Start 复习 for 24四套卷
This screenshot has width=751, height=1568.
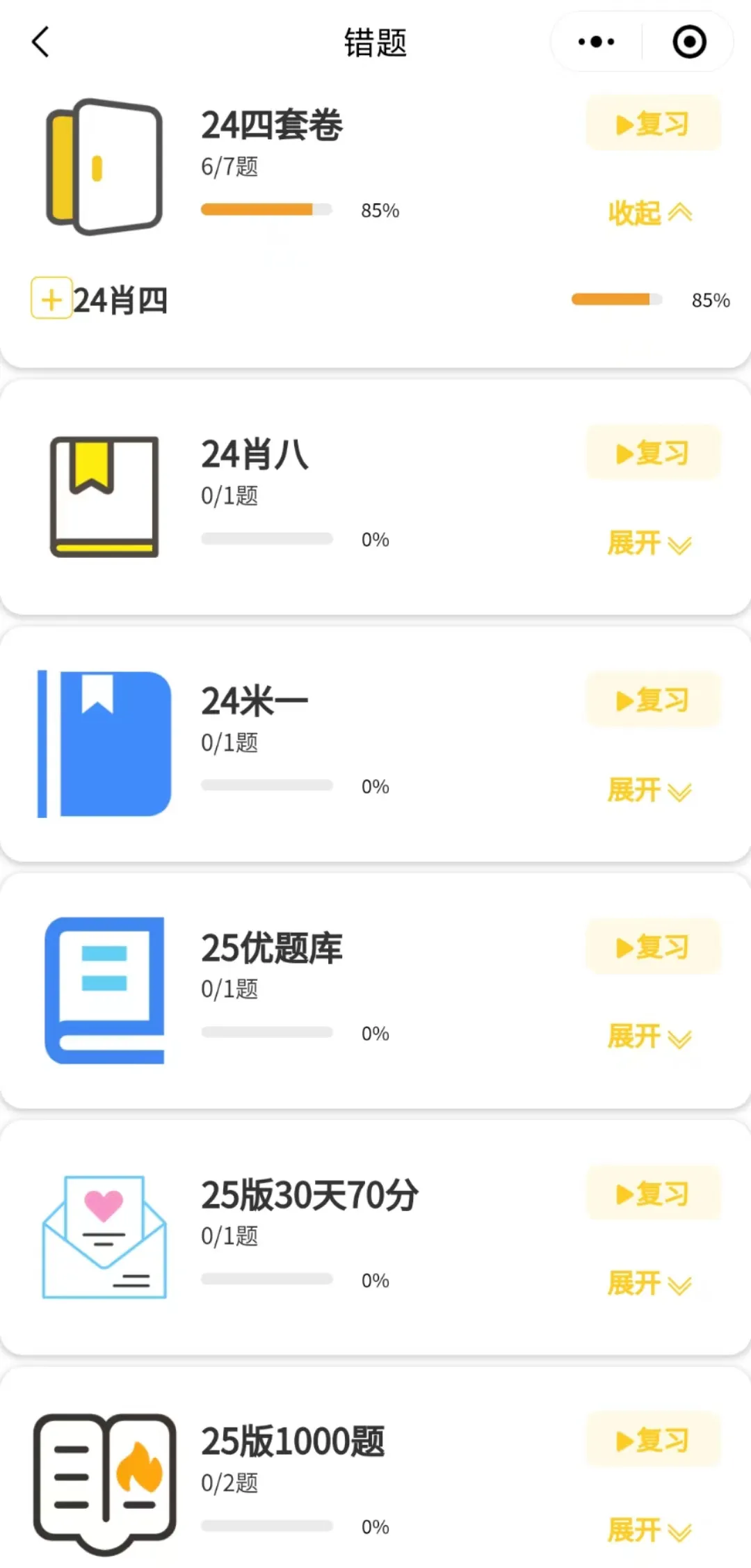coord(653,124)
